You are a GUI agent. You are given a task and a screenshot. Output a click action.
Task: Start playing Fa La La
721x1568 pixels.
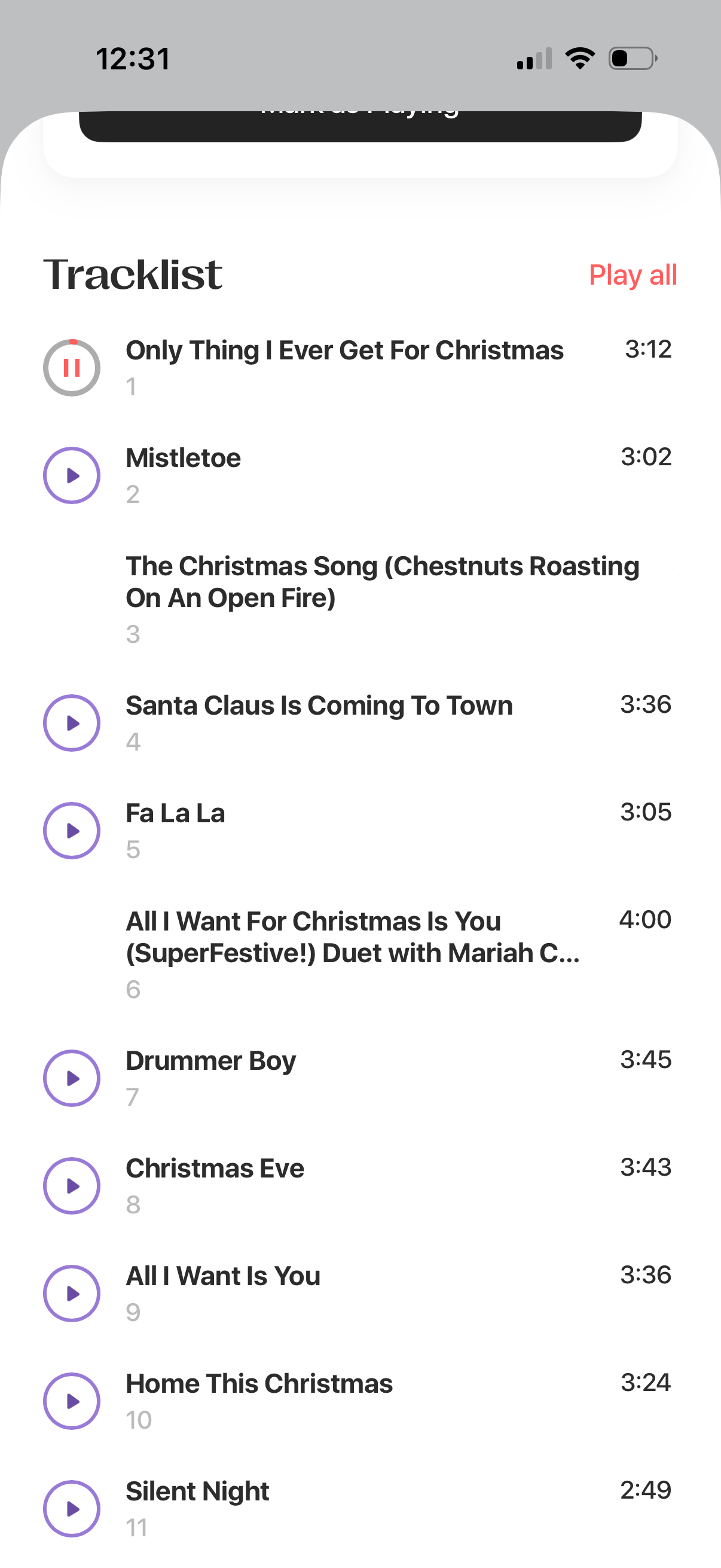72,831
